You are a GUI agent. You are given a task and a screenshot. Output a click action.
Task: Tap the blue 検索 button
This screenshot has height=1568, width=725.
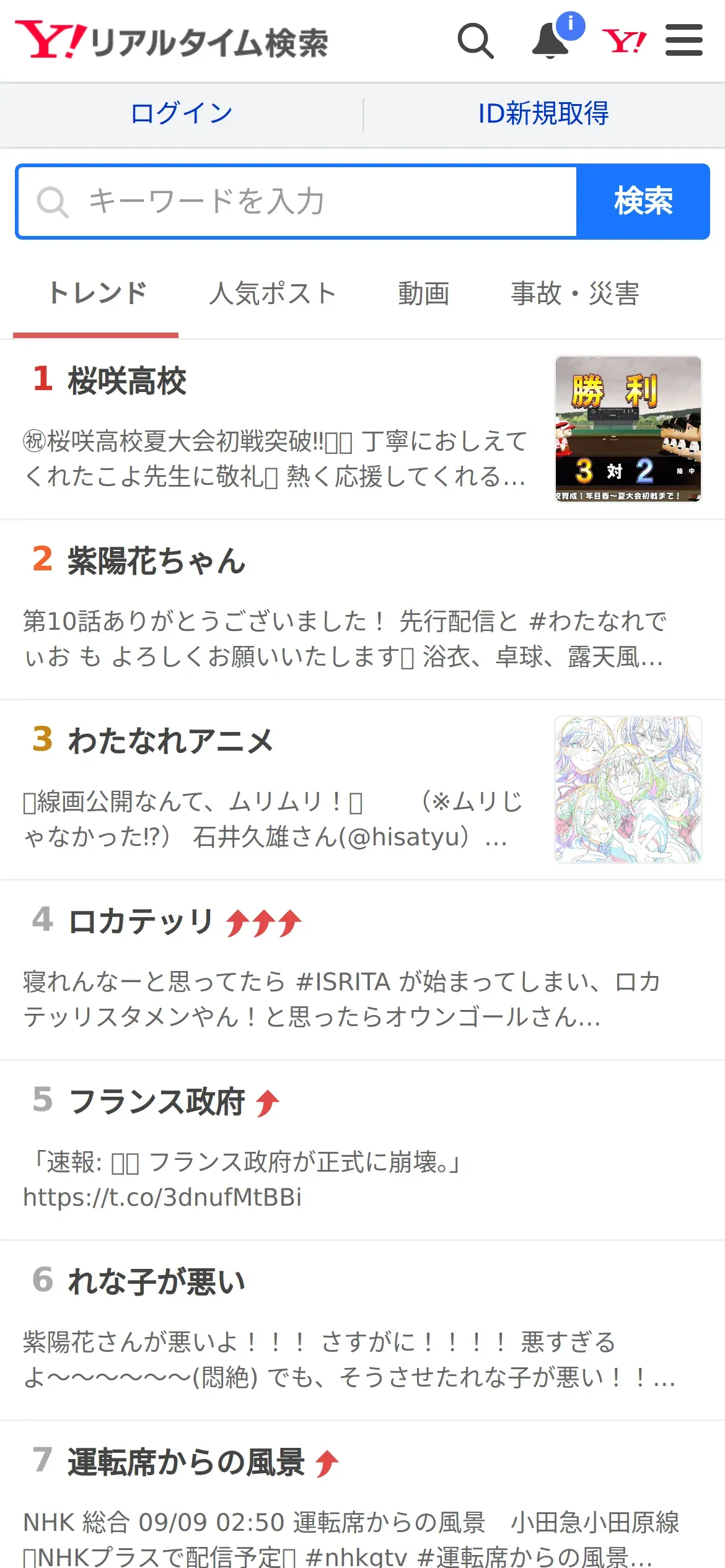pyautogui.click(x=643, y=202)
